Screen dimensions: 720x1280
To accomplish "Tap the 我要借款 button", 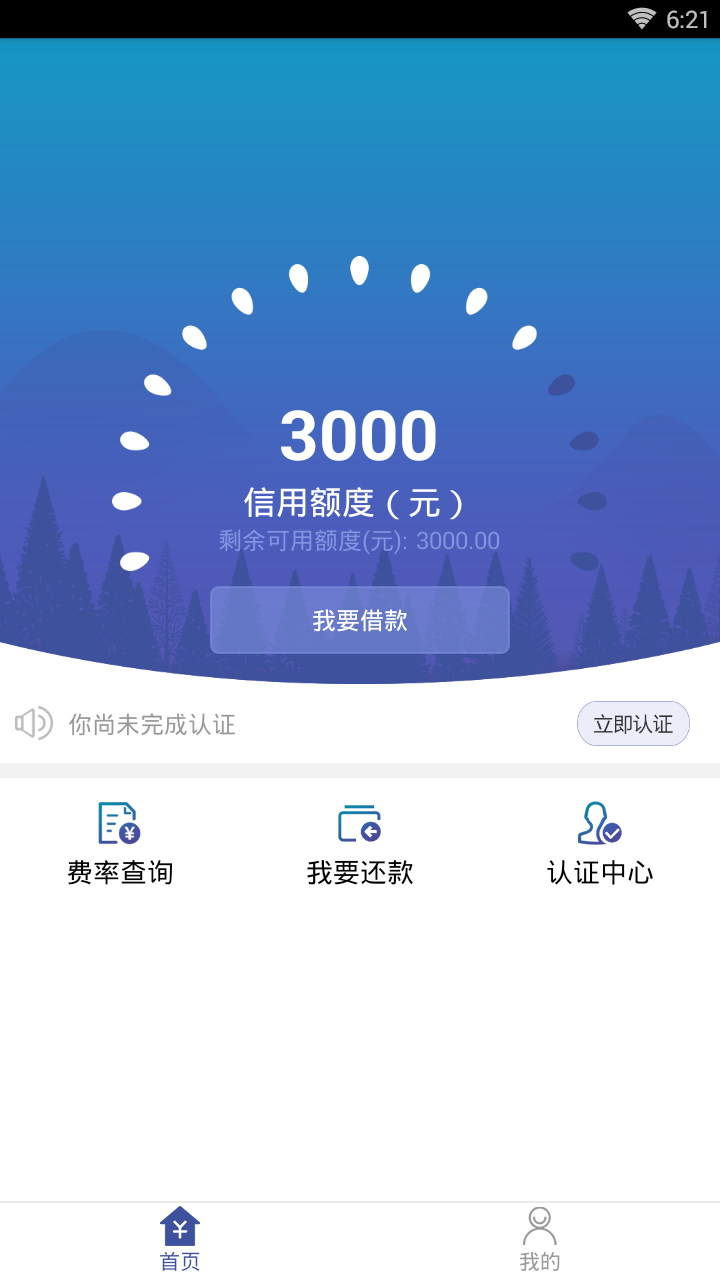I will pyautogui.click(x=360, y=620).
